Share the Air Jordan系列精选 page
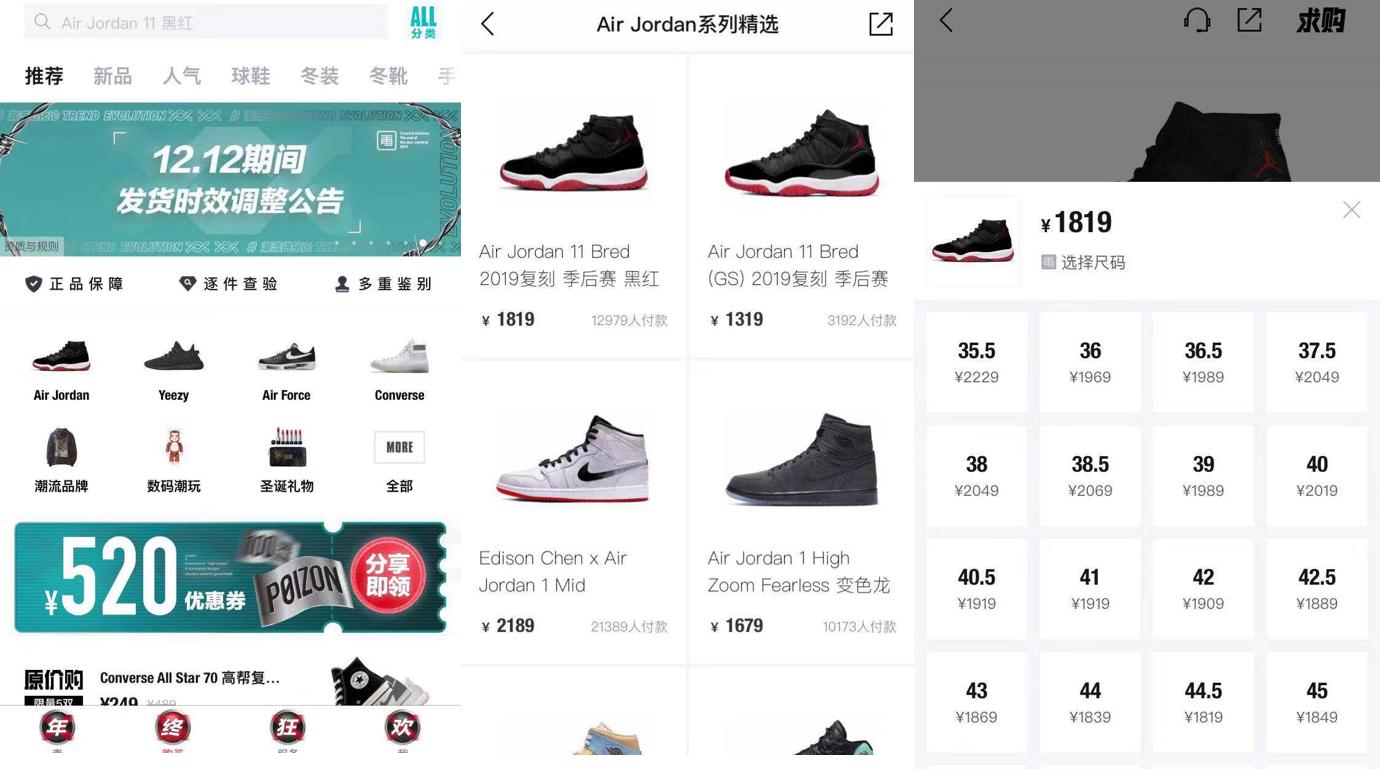The height and width of the screenshot is (769, 1380). (x=880, y=24)
